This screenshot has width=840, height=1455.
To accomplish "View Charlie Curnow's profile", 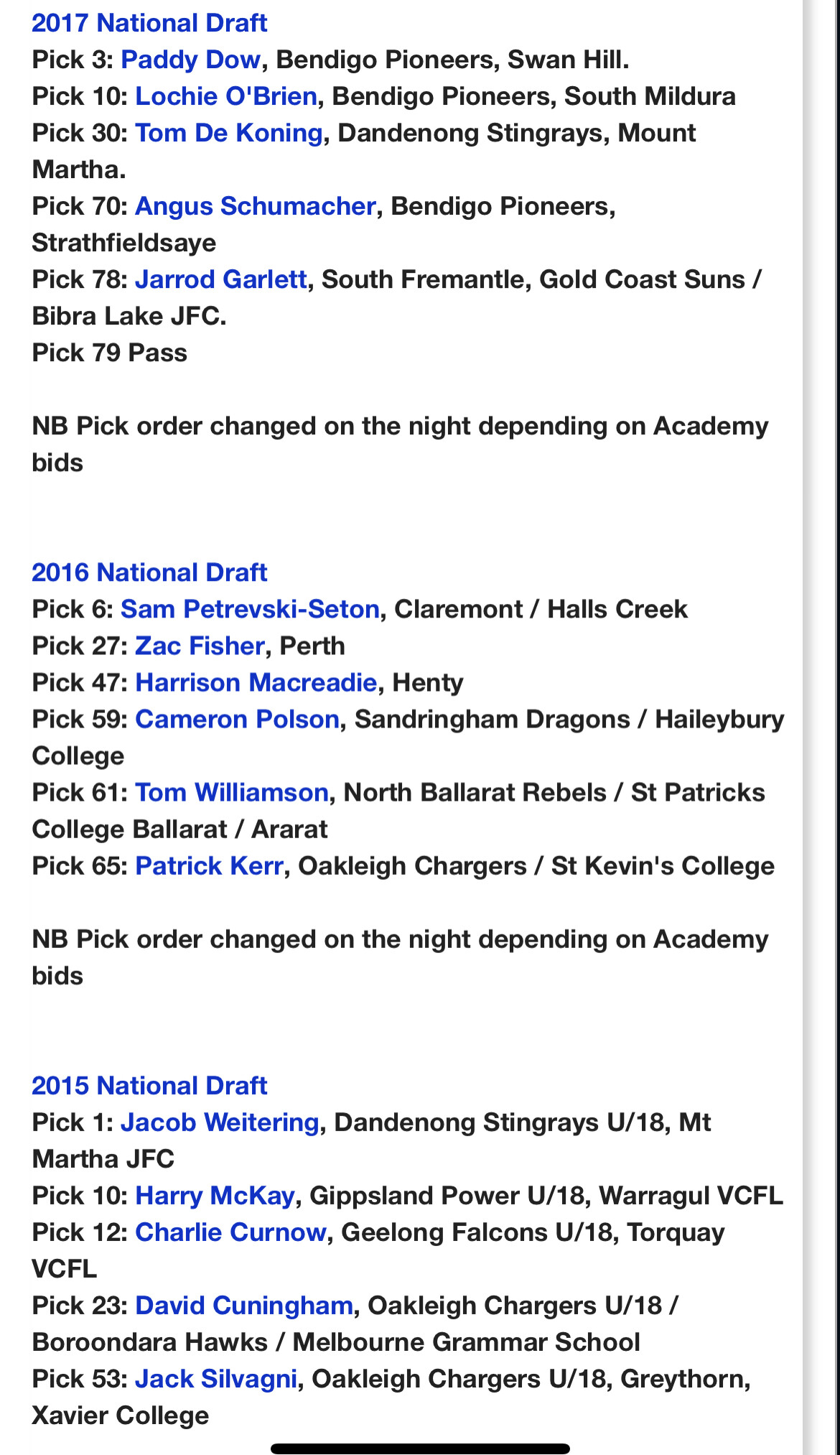I will [230, 1232].
